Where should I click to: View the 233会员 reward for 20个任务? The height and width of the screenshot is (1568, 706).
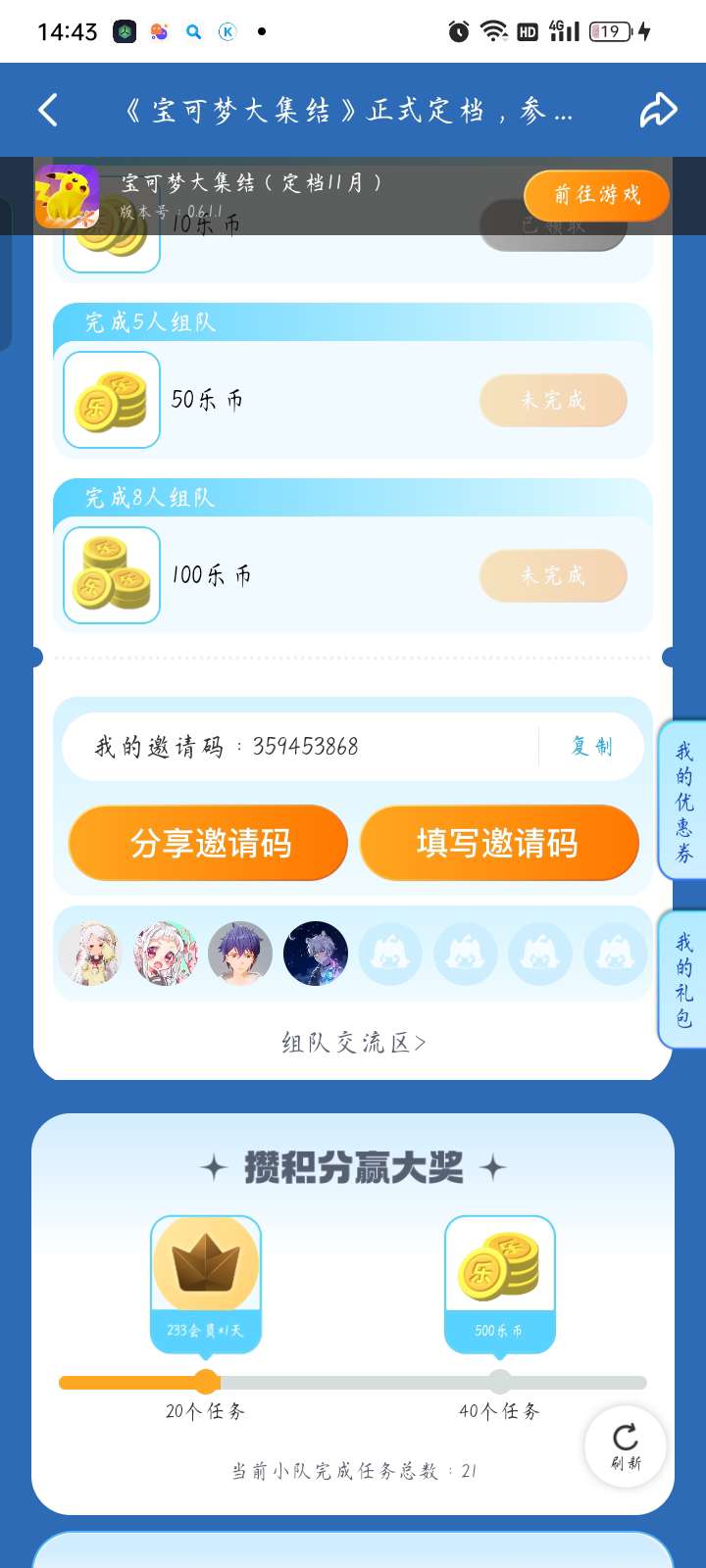click(206, 1282)
